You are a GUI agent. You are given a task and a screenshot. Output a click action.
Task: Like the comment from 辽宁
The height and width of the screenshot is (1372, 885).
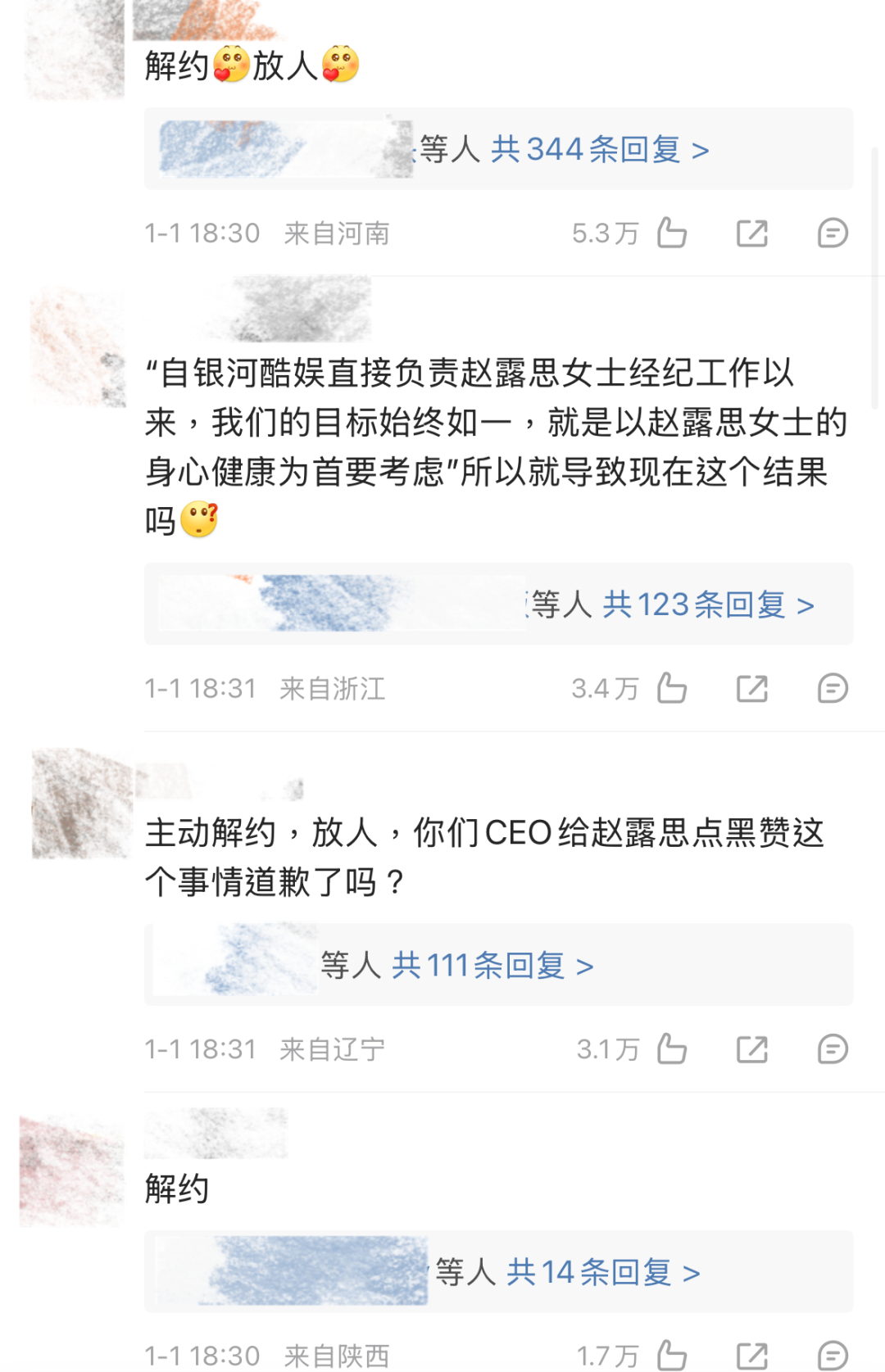672,1048
